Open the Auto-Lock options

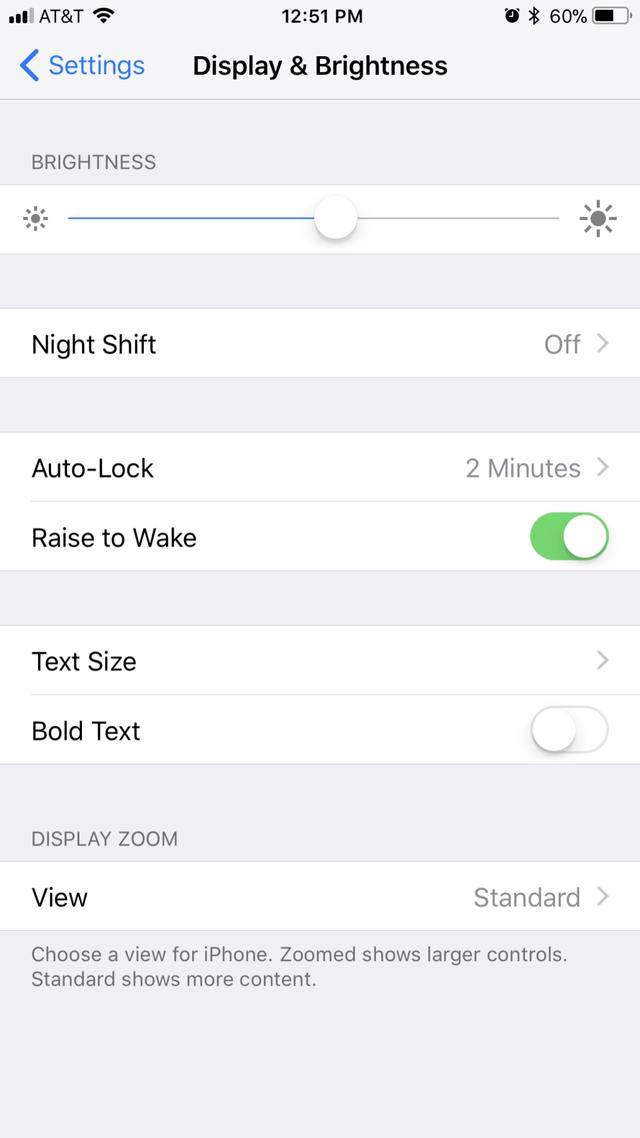click(320, 467)
